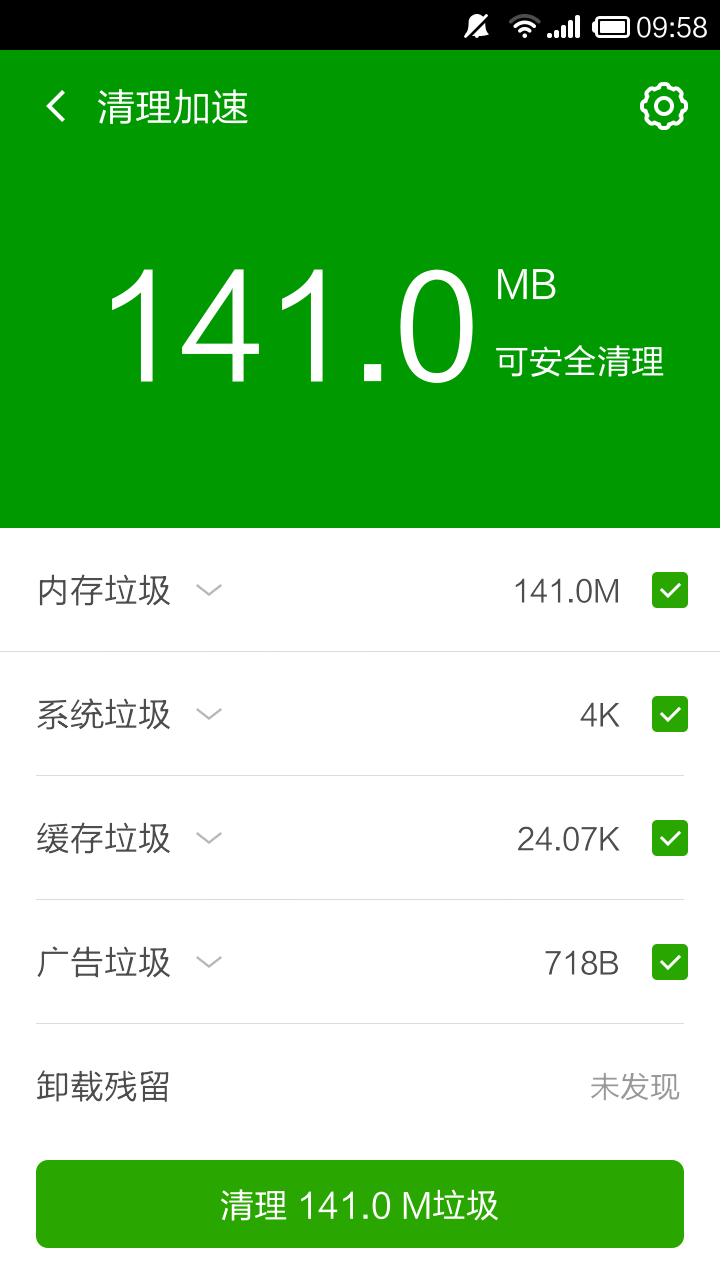
Task: Expand the 缓存垃圾 category details
Action: tap(209, 840)
